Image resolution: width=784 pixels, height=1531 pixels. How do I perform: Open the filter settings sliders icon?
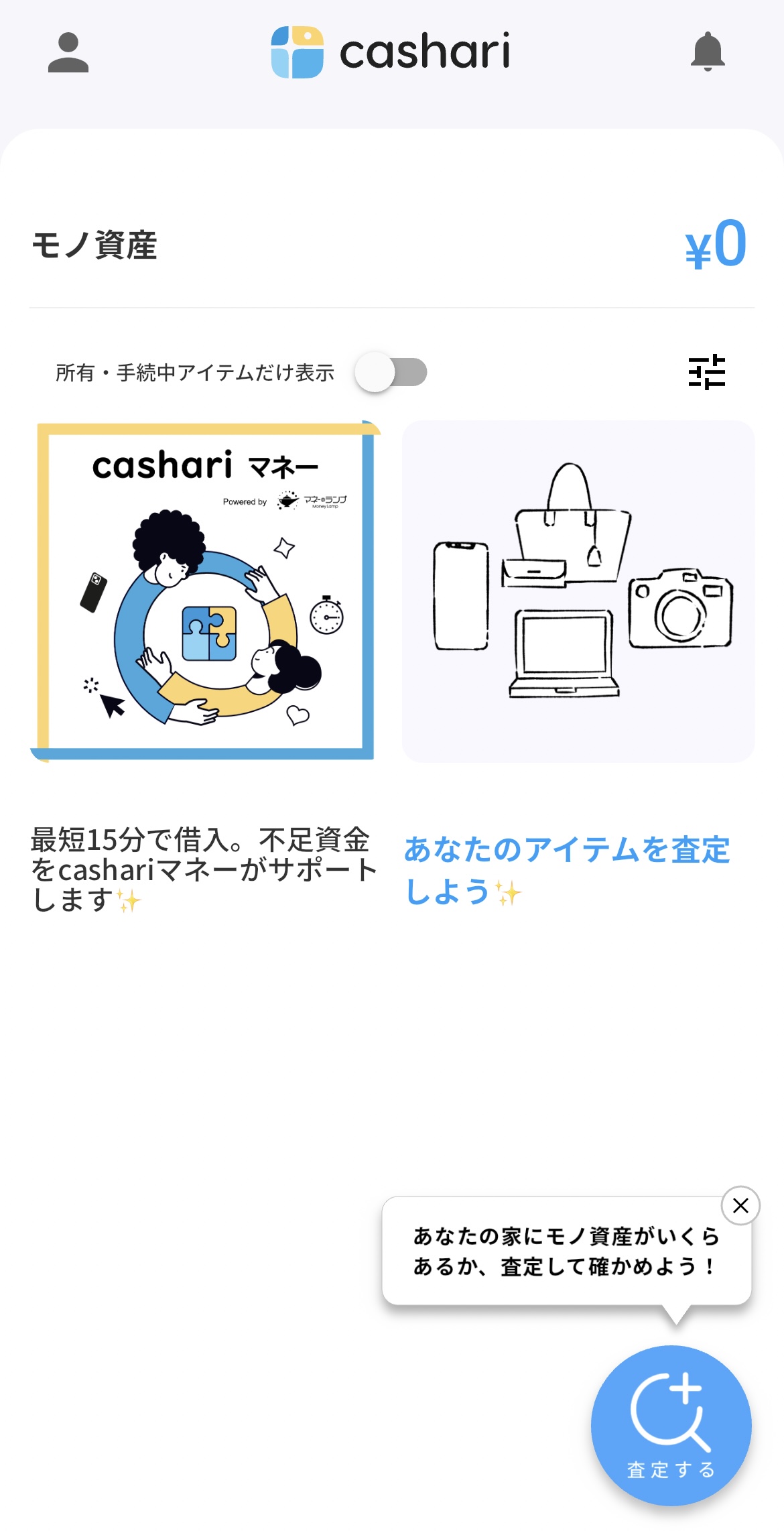point(707,372)
